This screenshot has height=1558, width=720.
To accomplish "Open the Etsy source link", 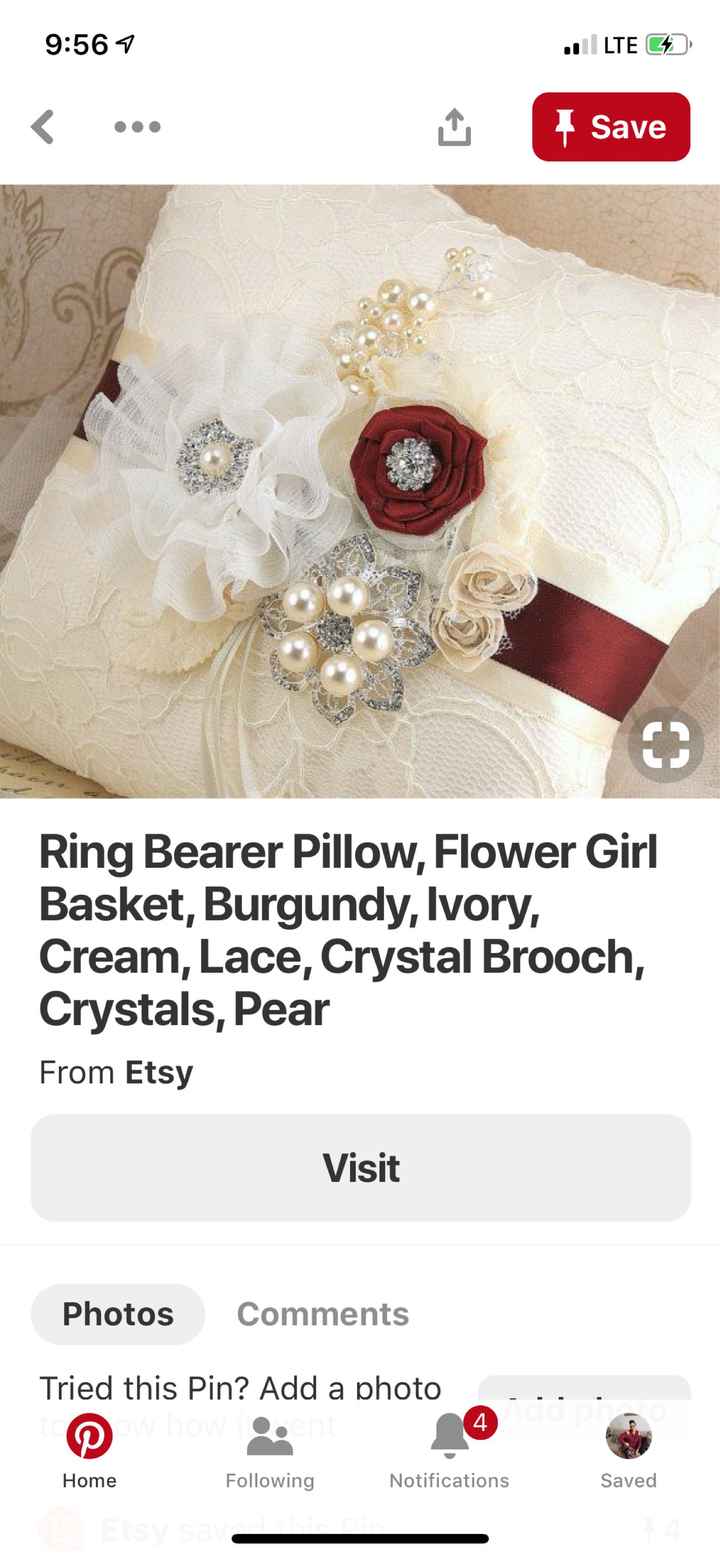I will pyautogui.click(x=157, y=1072).
